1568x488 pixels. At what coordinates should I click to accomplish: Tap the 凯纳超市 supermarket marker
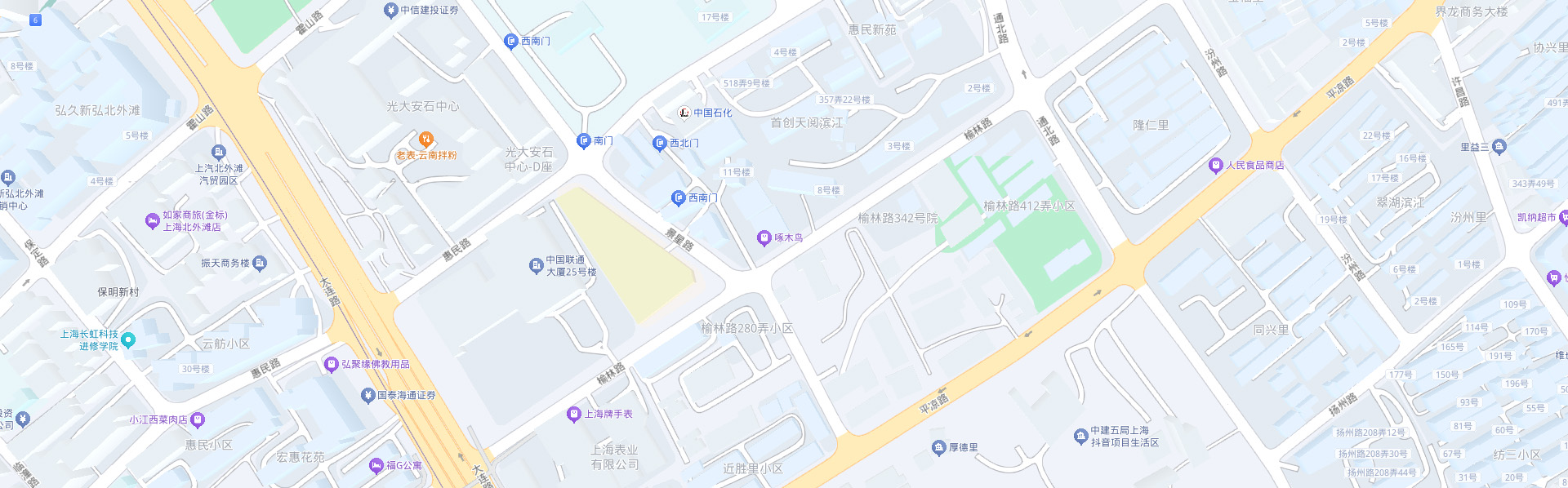1563,218
